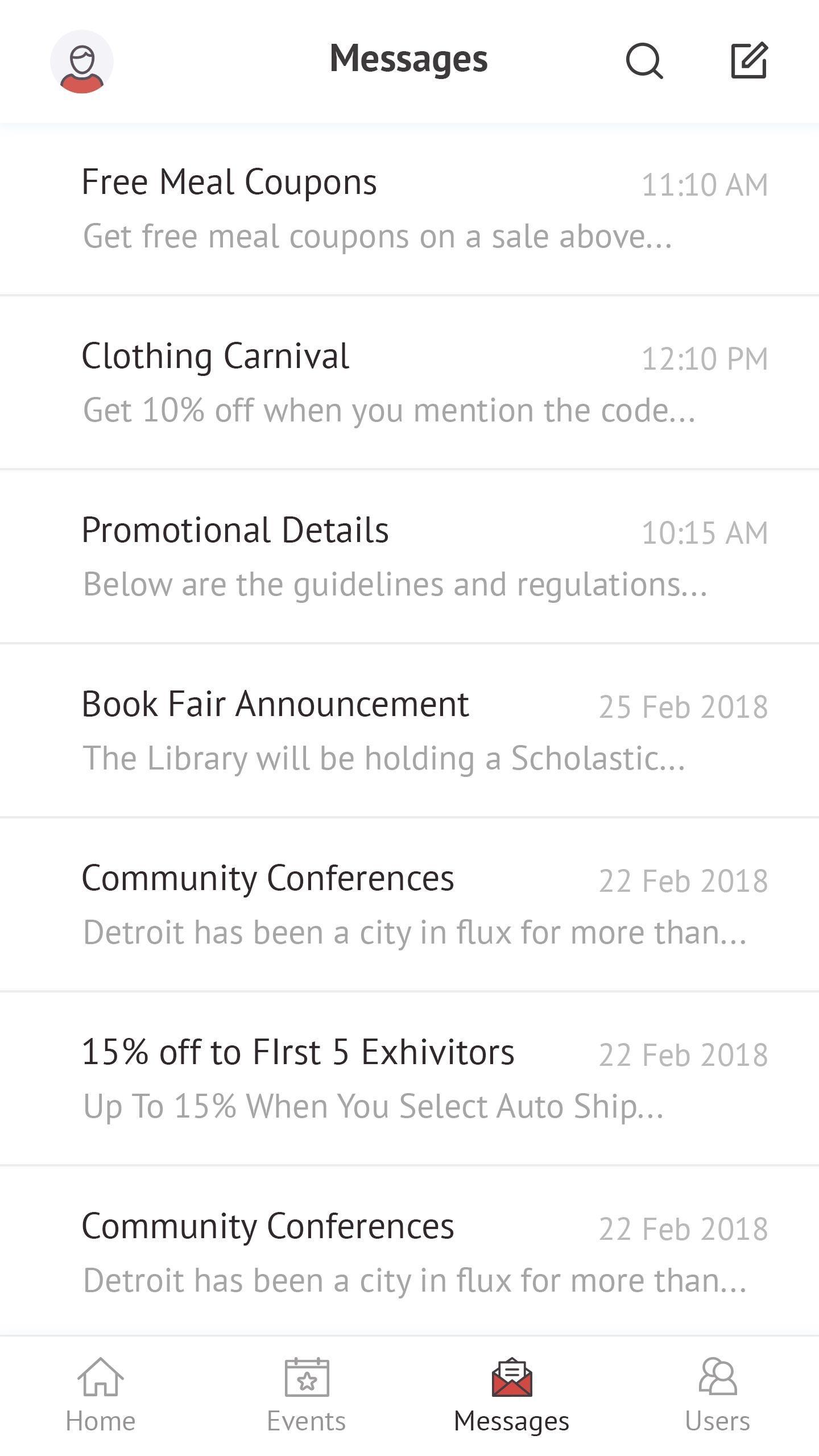Viewport: 819px width, 1456px height.
Task: Open the Clothing Carnival message
Action: point(409,383)
